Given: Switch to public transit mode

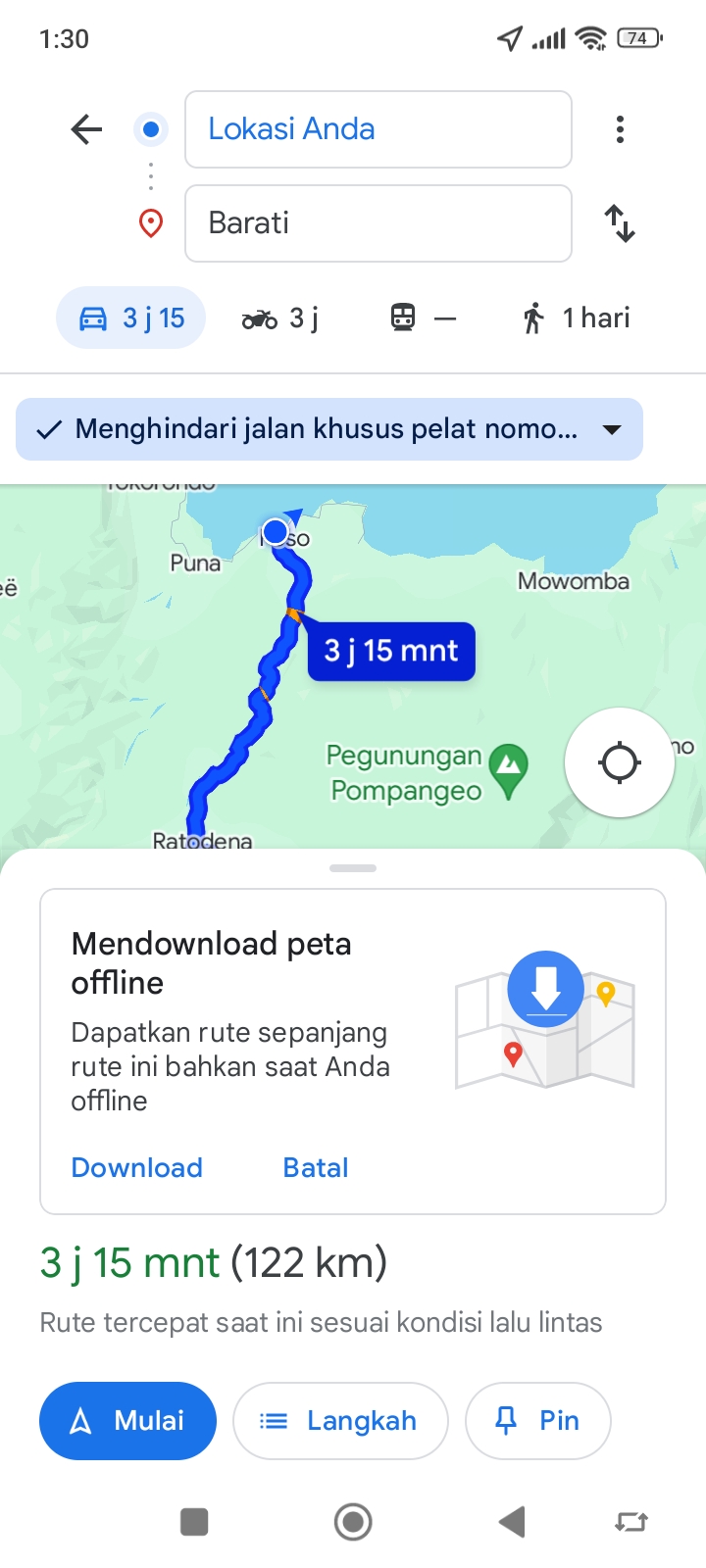Looking at the screenshot, I should click(424, 318).
